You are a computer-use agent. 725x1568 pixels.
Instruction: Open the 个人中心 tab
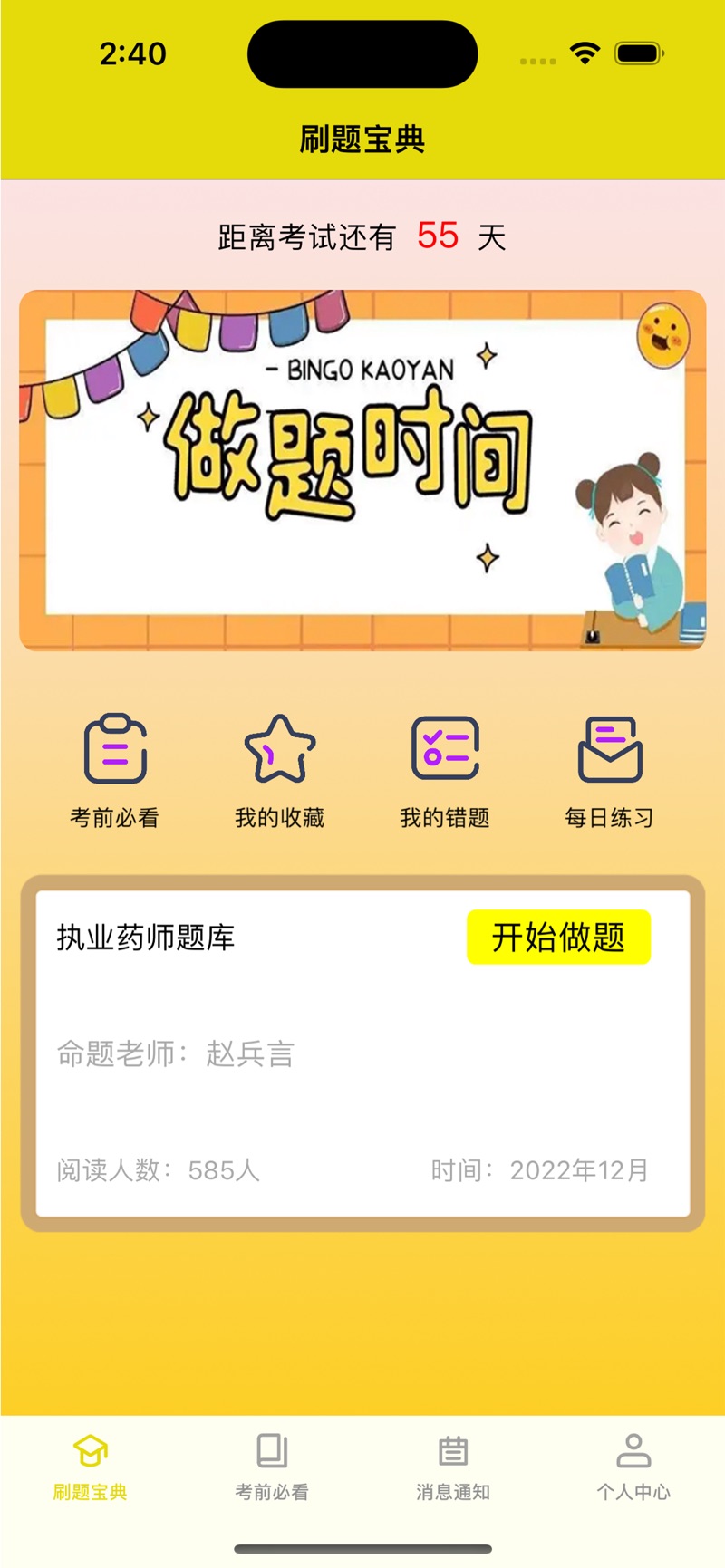click(633, 1467)
